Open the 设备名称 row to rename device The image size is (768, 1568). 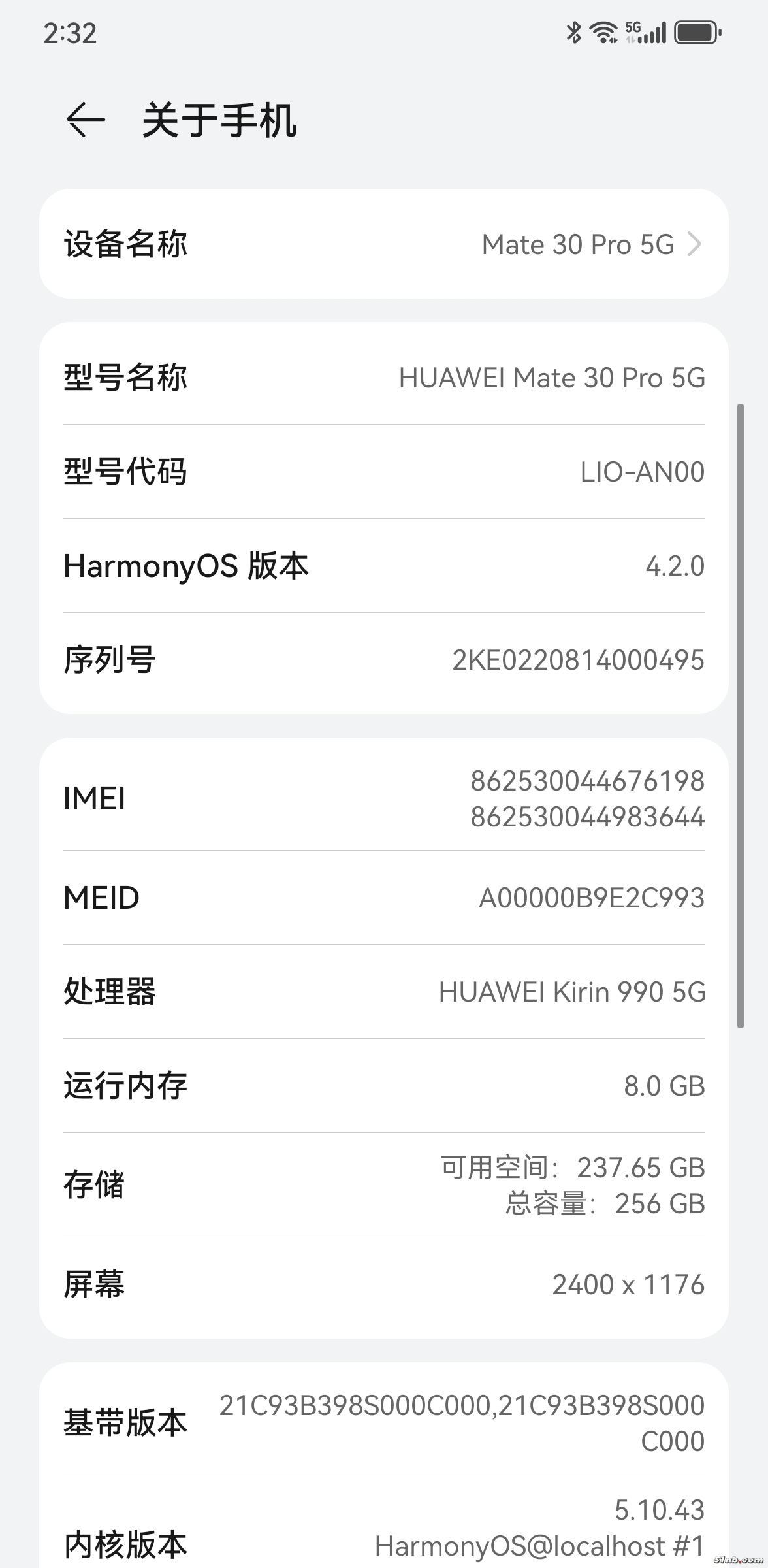tap(384, 244)
